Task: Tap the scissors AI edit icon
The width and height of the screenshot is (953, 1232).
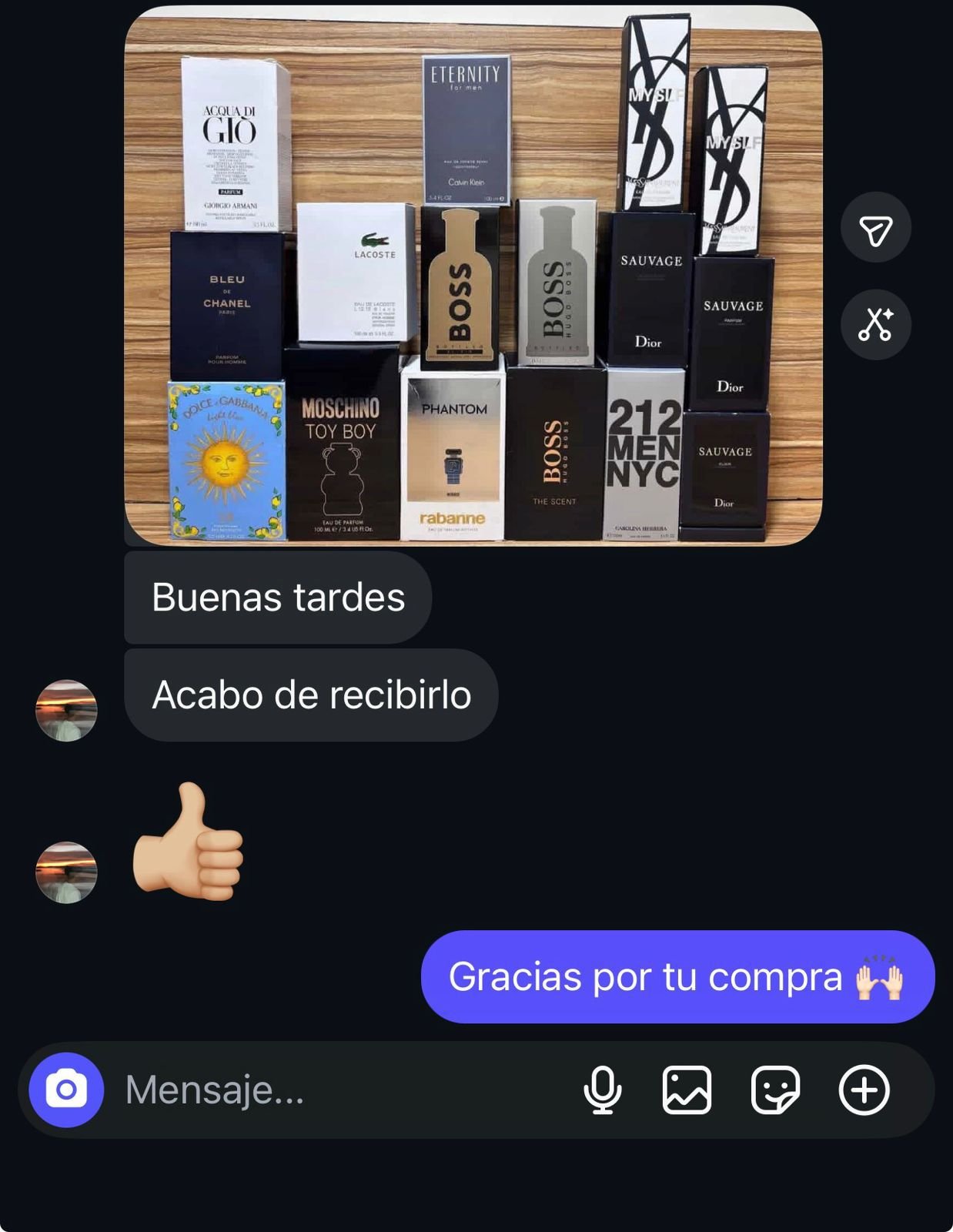Action: (875, 324)
